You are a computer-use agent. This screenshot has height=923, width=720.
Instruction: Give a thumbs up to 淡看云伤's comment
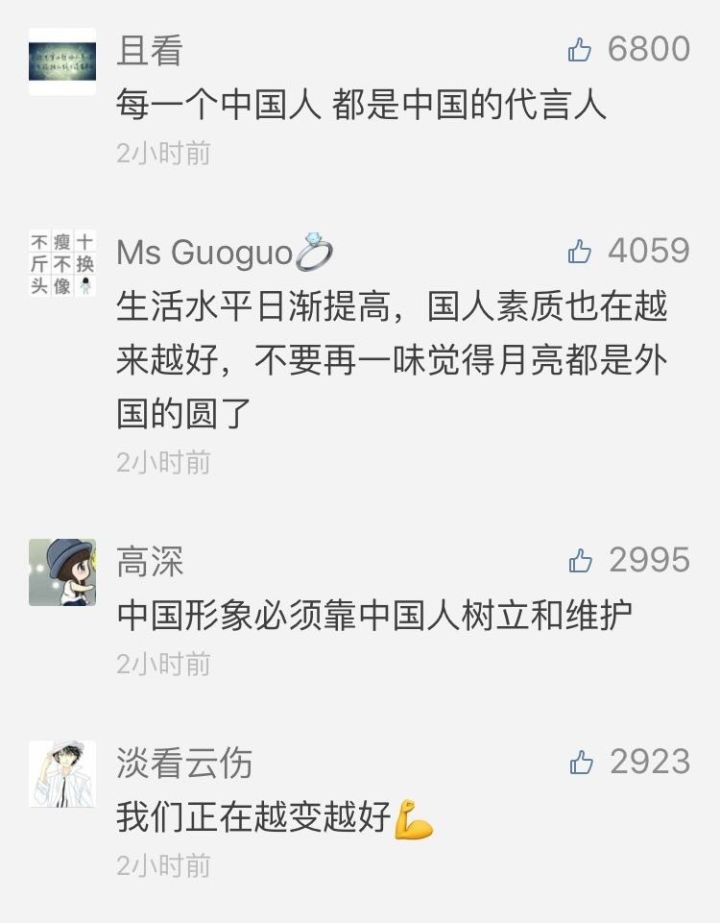(581, 763)
